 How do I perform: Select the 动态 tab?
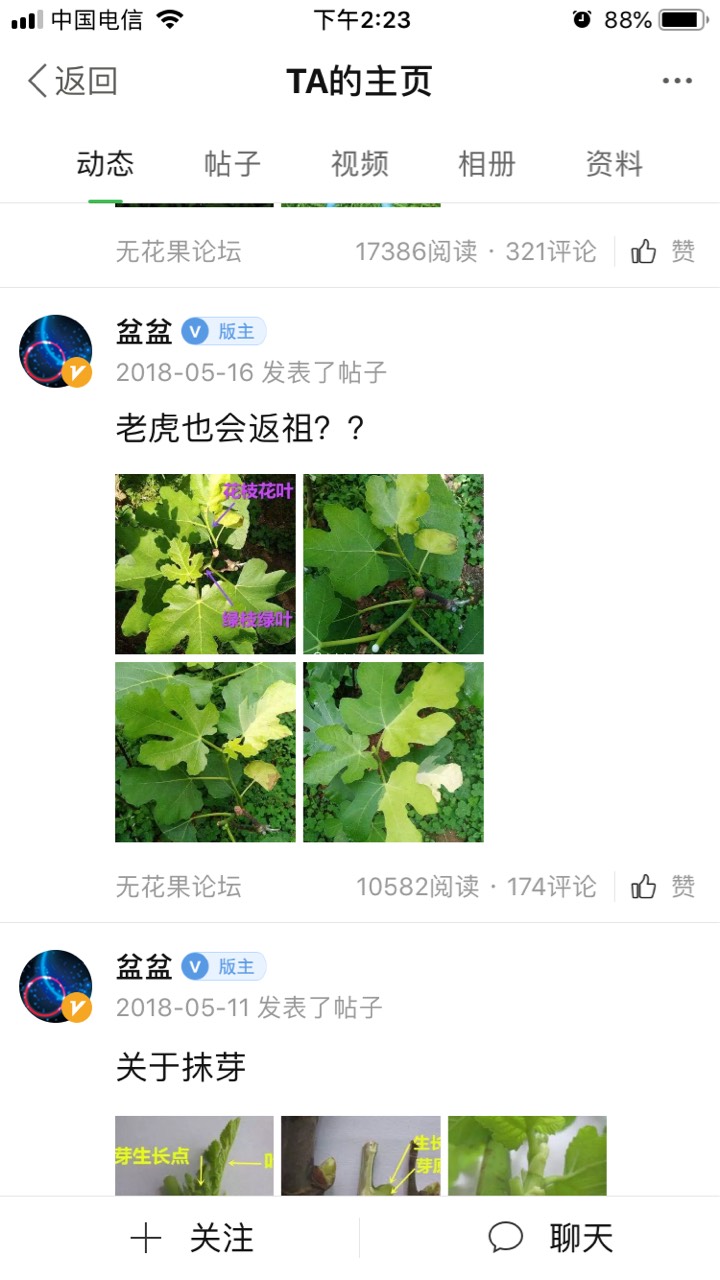105,164
